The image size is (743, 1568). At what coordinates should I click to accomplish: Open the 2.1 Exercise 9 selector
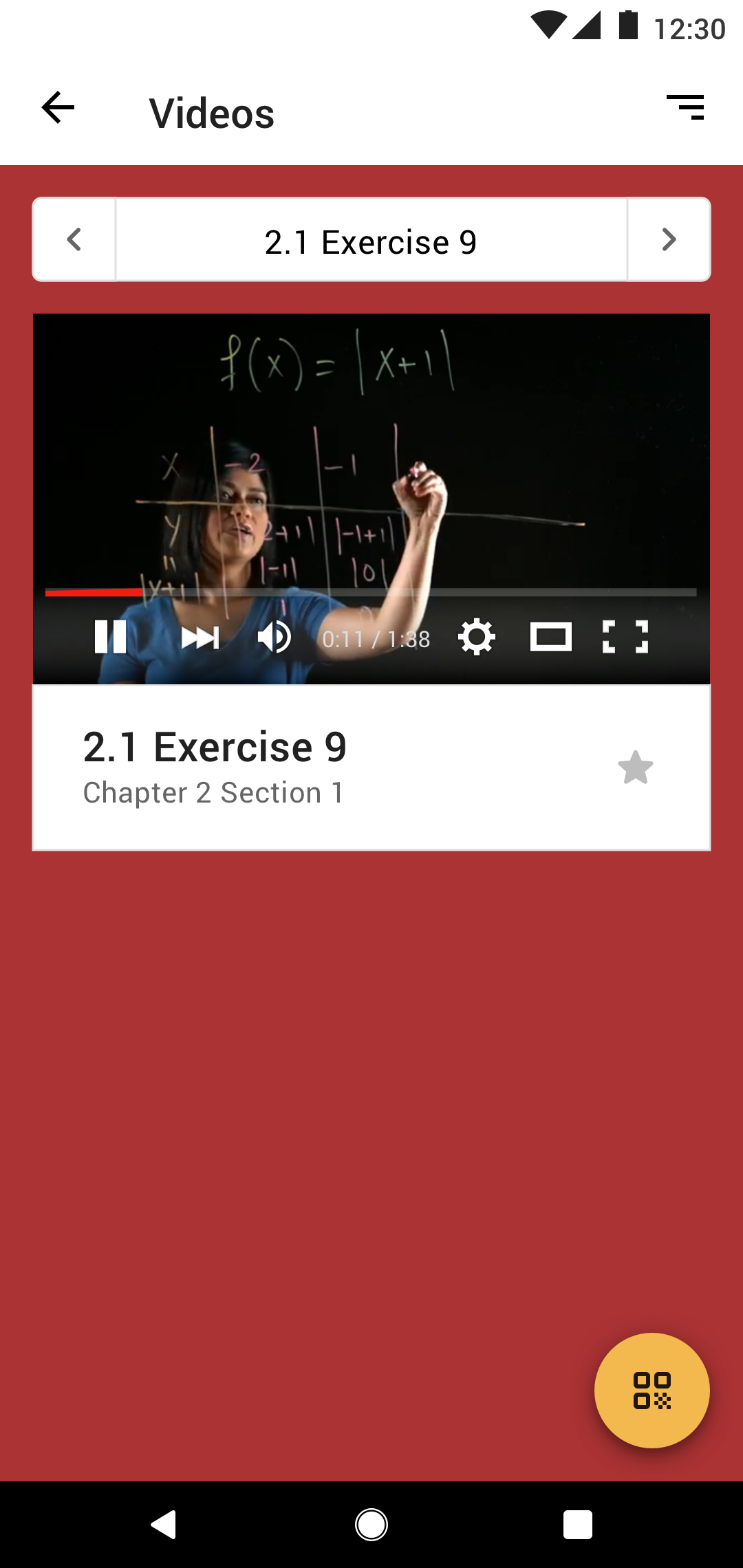click(x=371, y=240)
